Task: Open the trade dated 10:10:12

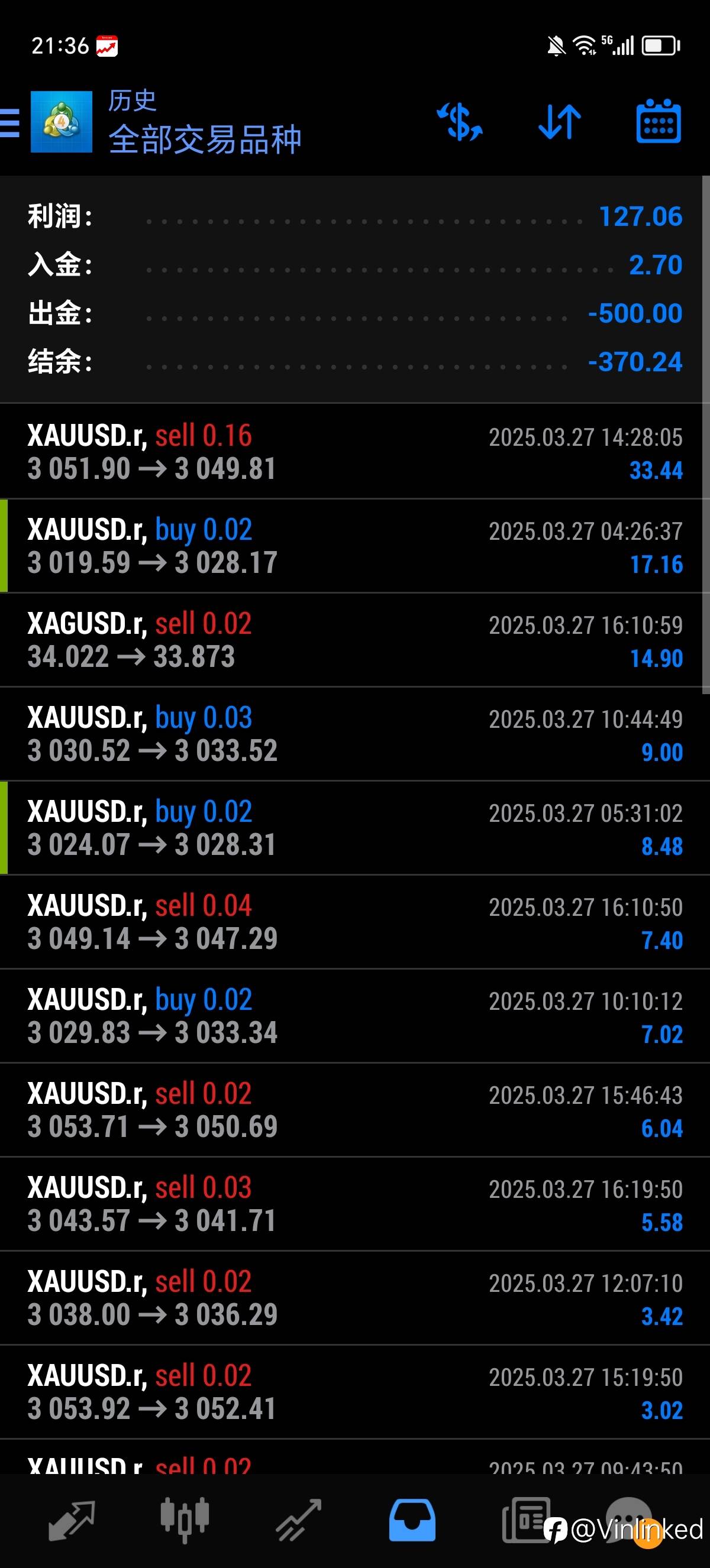Action: click(355, 1016)
